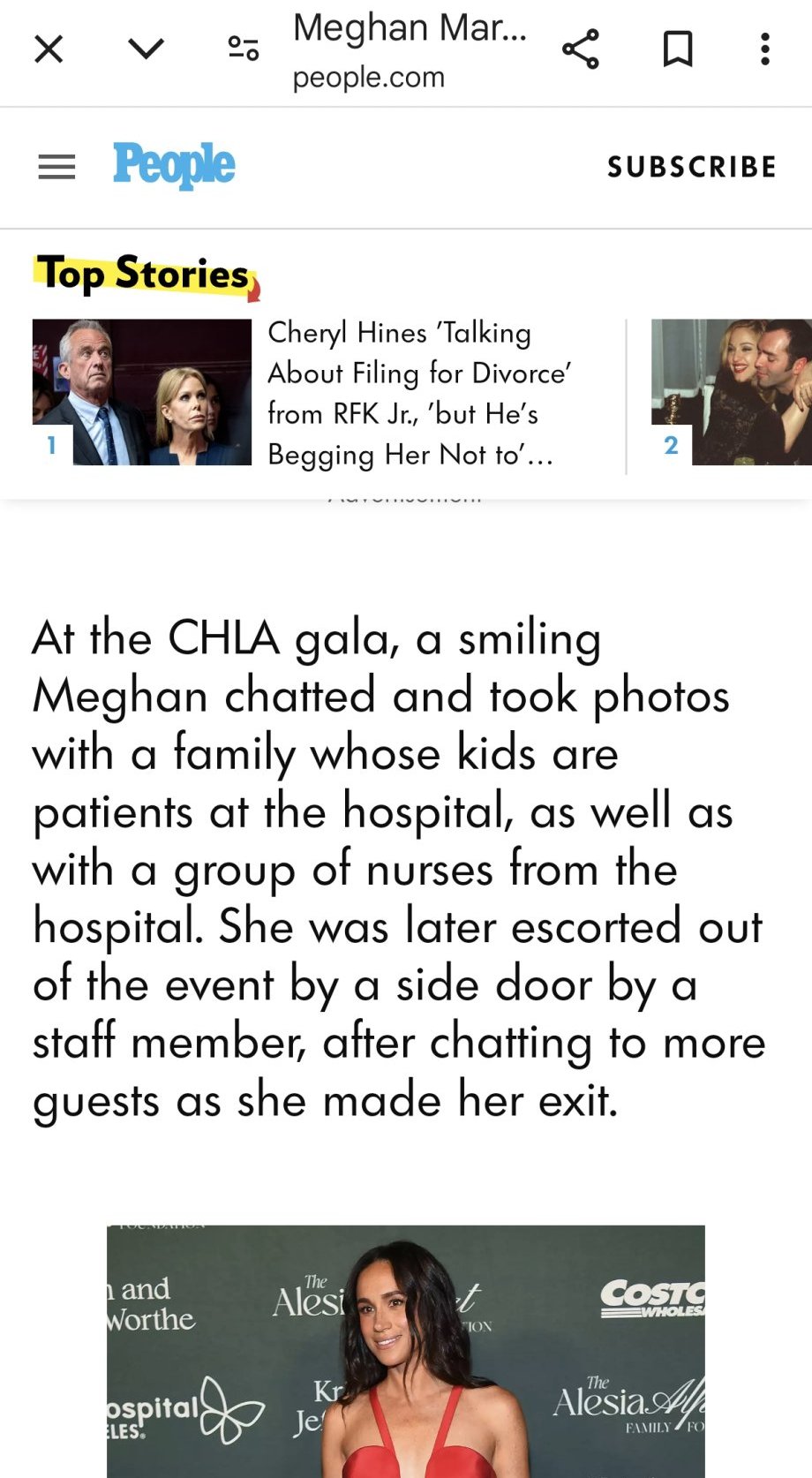Bookmark this page
The width and height of the screenshot is (812, 1478).
(x=678, y=49)
